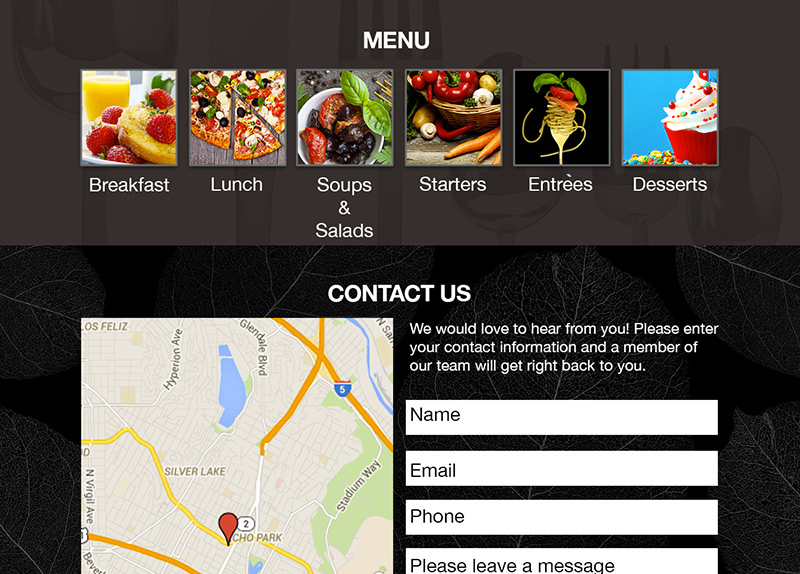800x574 pixels.
Task: Tap the red location pin on the map
Action: [229, 526]
